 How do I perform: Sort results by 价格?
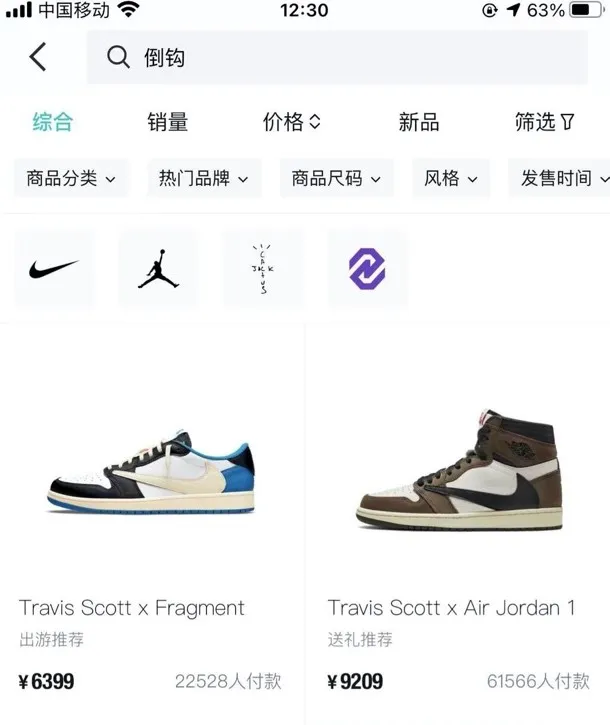pos(291,122)
